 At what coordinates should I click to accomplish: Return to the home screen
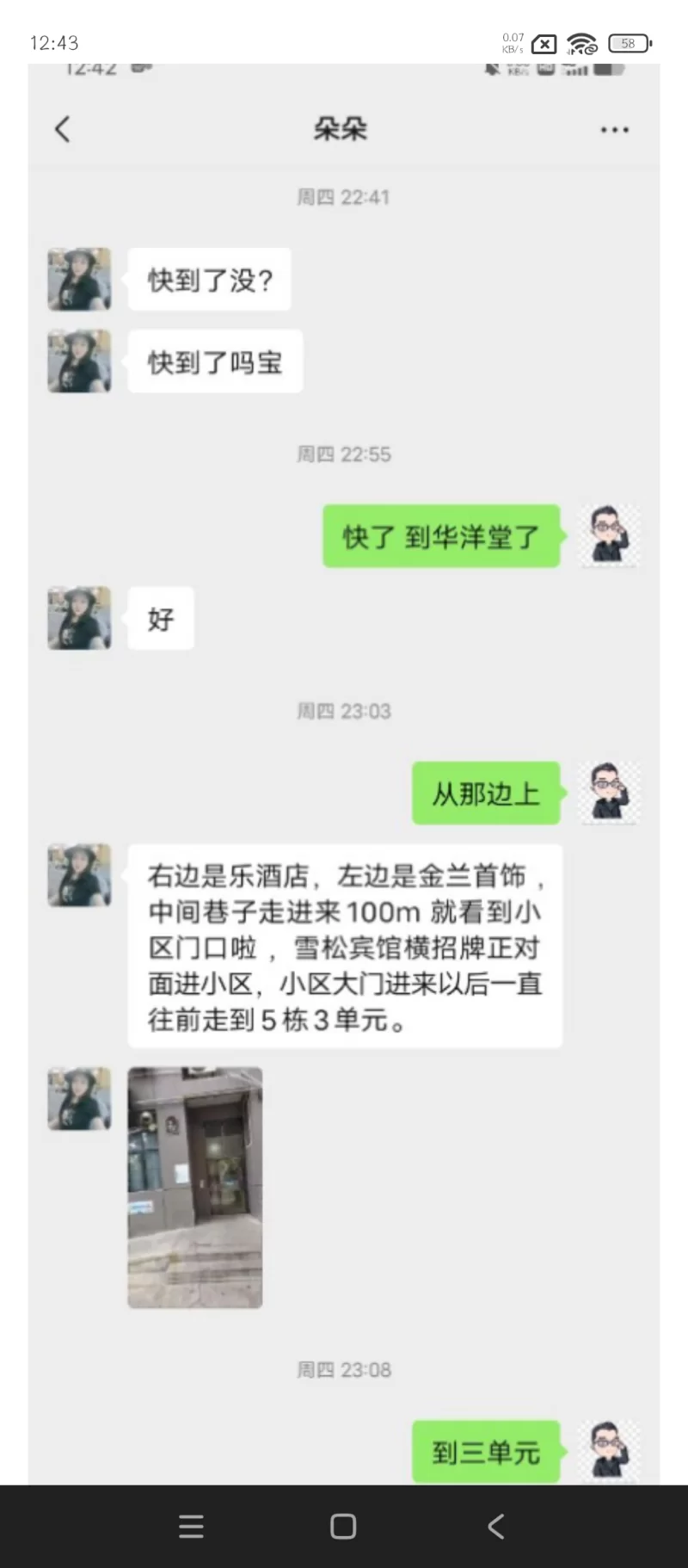pos(343,1527)
